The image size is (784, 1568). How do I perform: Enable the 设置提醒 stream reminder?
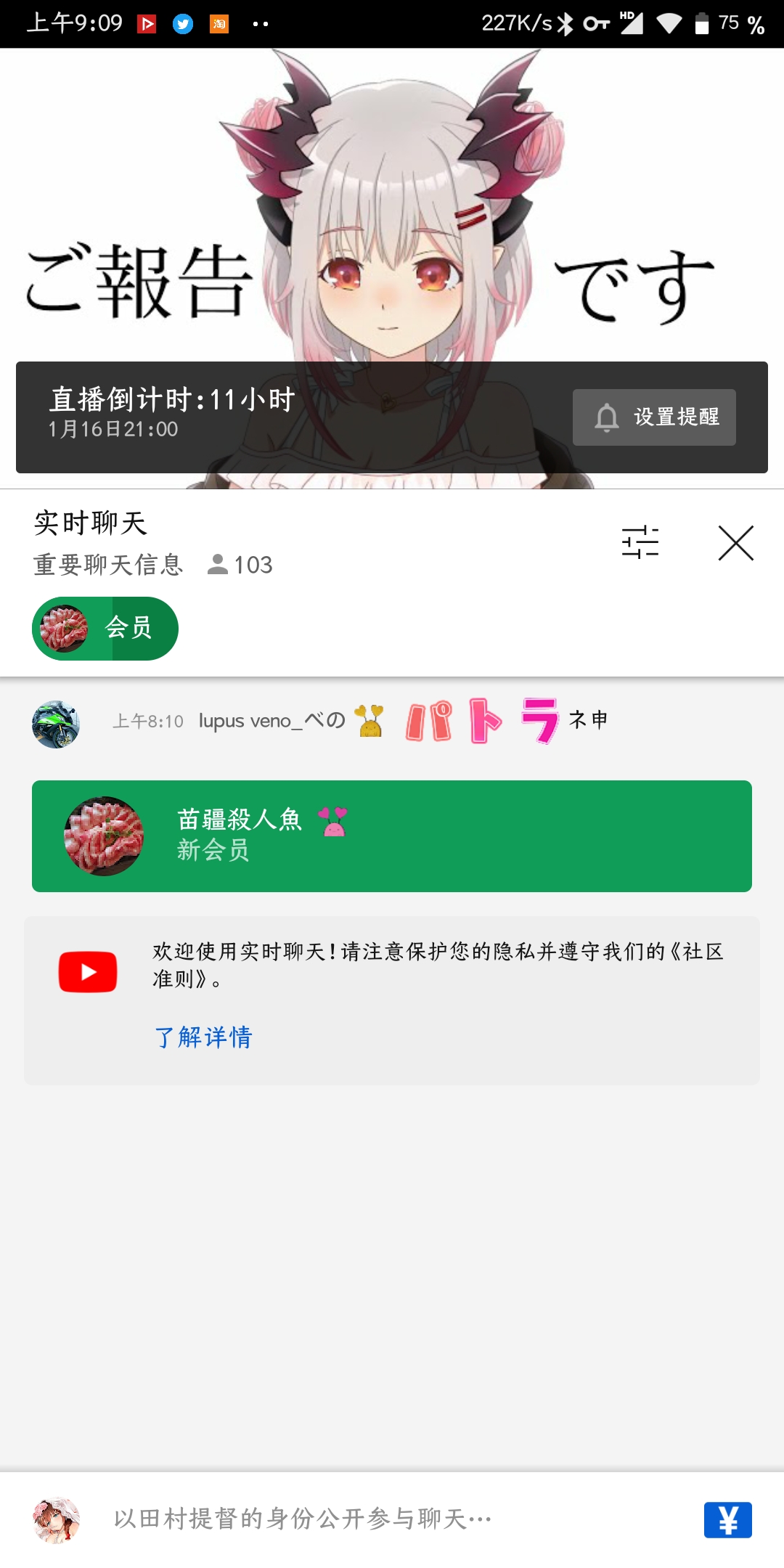653,417
